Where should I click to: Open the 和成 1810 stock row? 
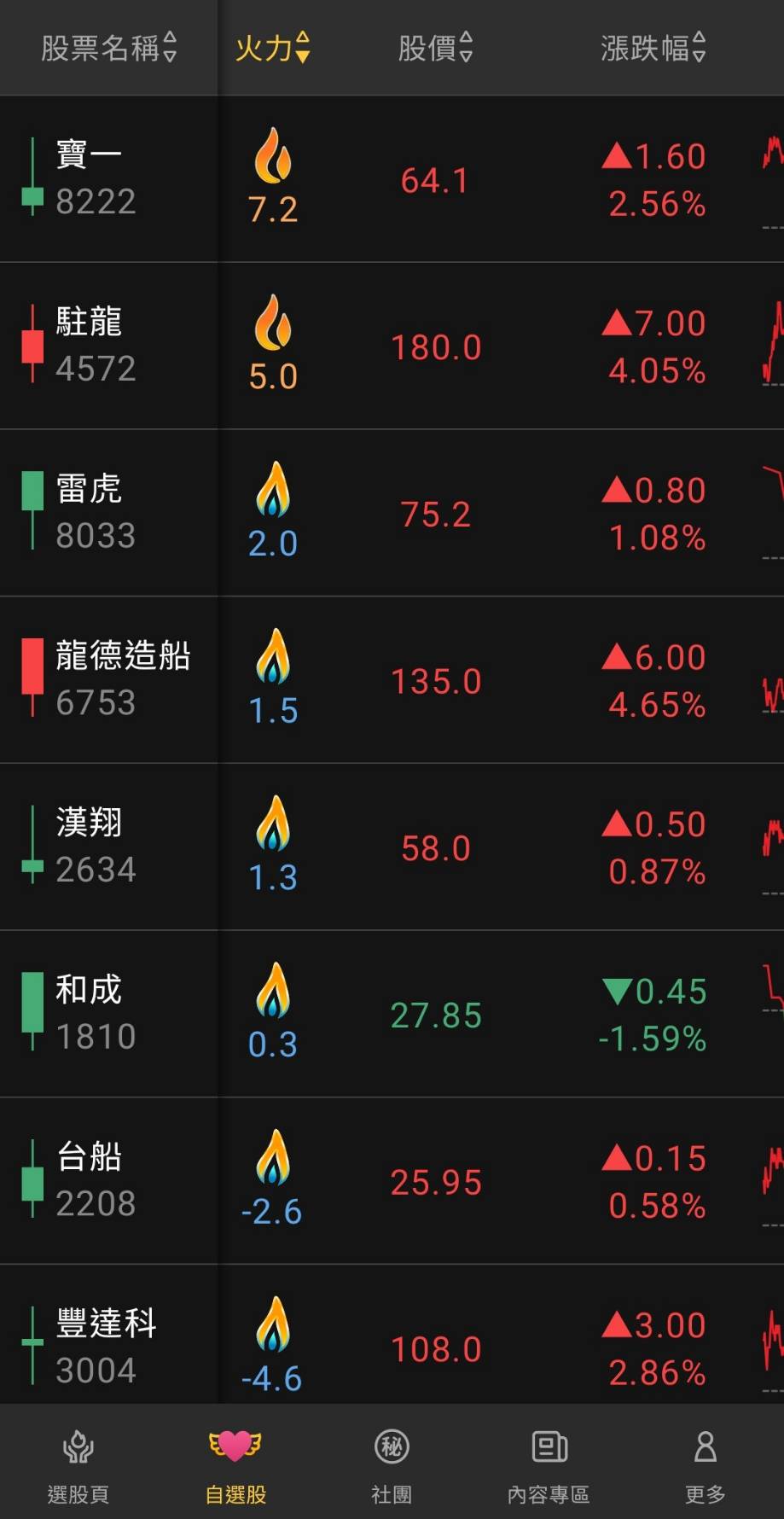(x=392, y=1014)
